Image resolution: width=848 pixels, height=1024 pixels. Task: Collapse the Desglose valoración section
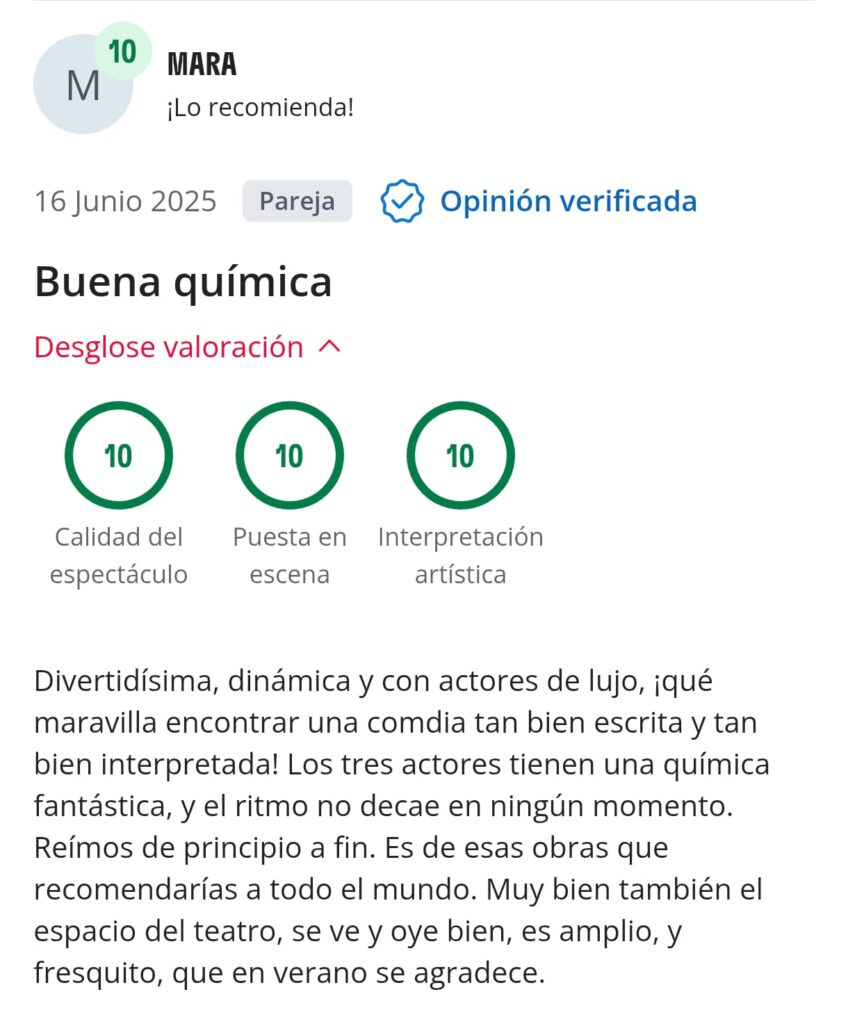pos(188,347)
